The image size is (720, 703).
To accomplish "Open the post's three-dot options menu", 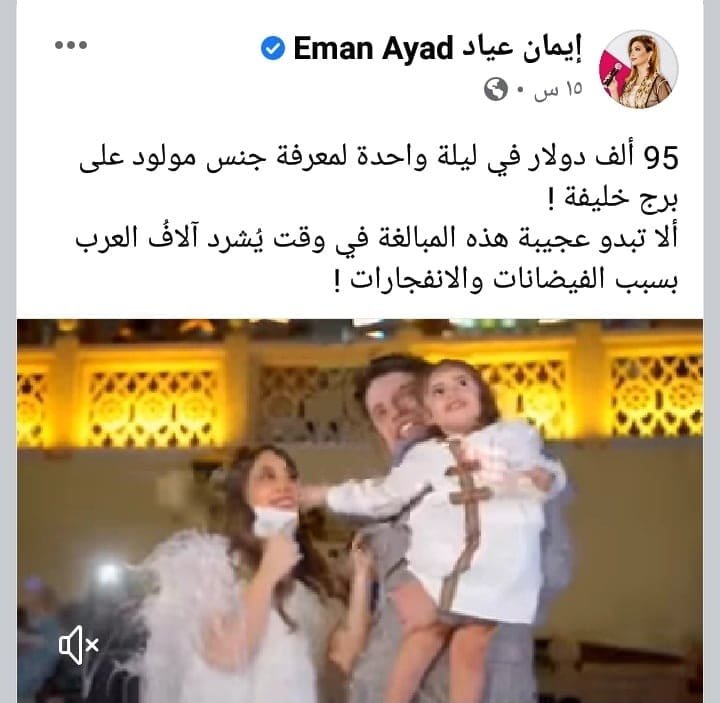I will coord(71,47).
